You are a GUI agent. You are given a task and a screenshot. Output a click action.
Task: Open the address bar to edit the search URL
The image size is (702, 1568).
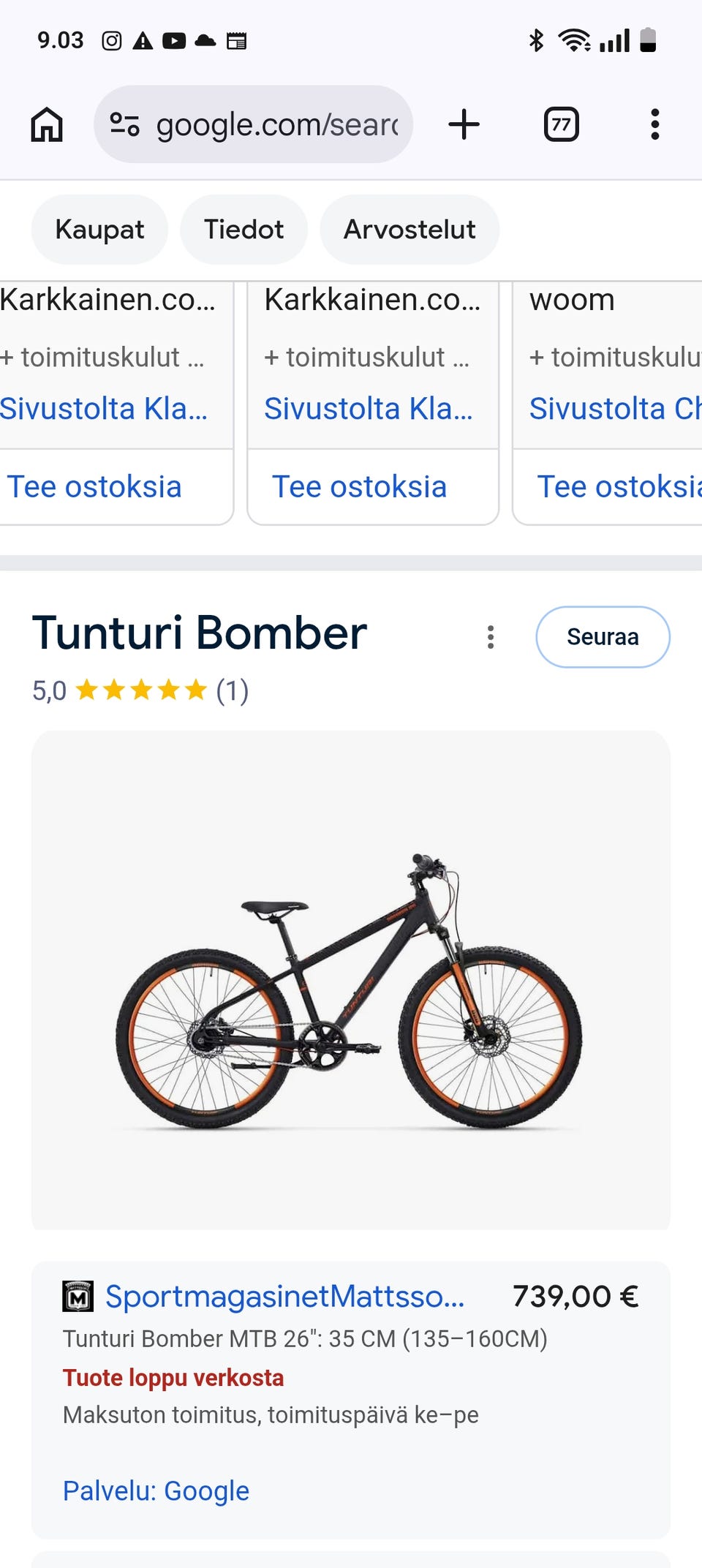coord(278,124)
